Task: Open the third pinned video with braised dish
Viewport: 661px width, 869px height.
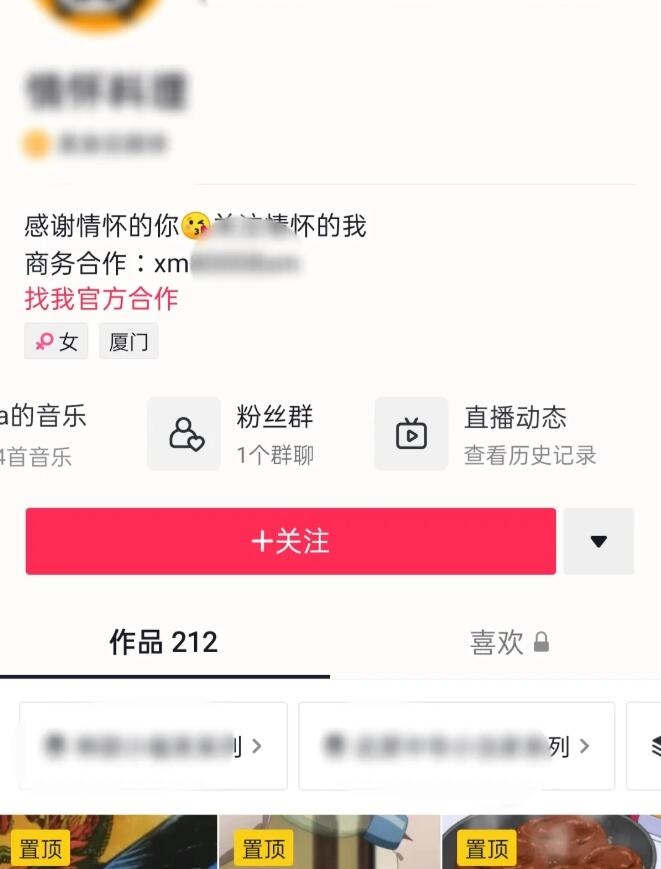Action: 551,842
